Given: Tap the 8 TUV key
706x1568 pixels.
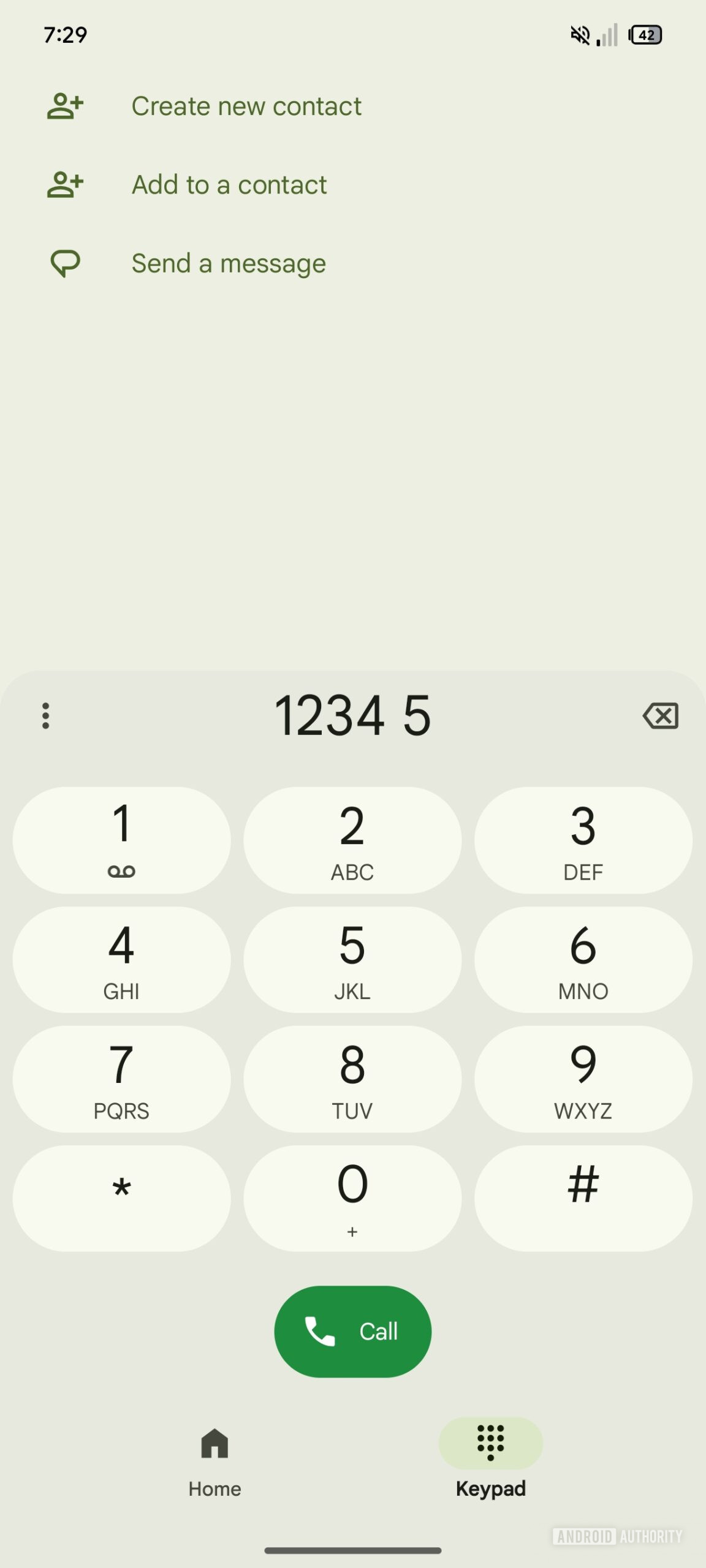Looking at the screenshot, I should [x=352, y=1079].
